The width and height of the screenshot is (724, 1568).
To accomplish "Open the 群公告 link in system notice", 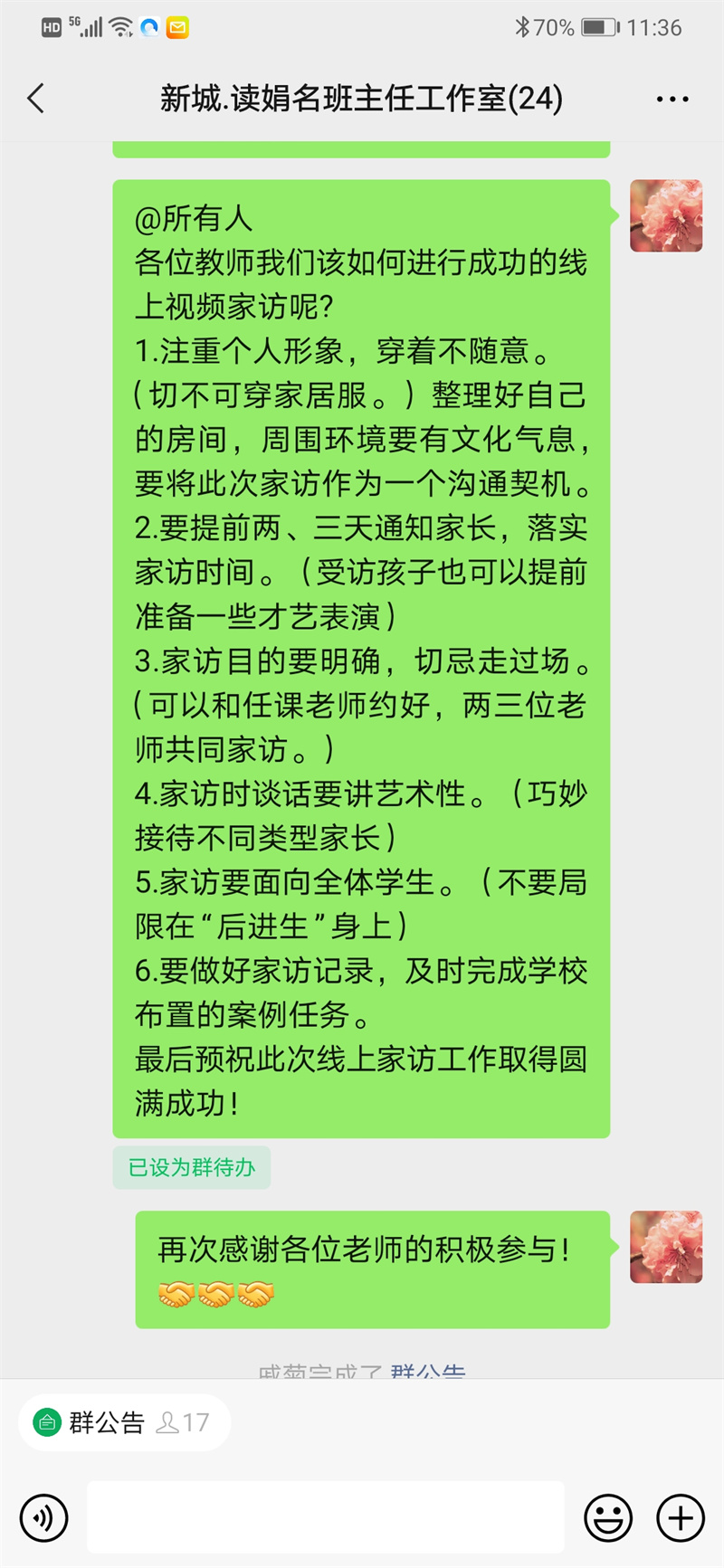I will tap(428, 1372).
